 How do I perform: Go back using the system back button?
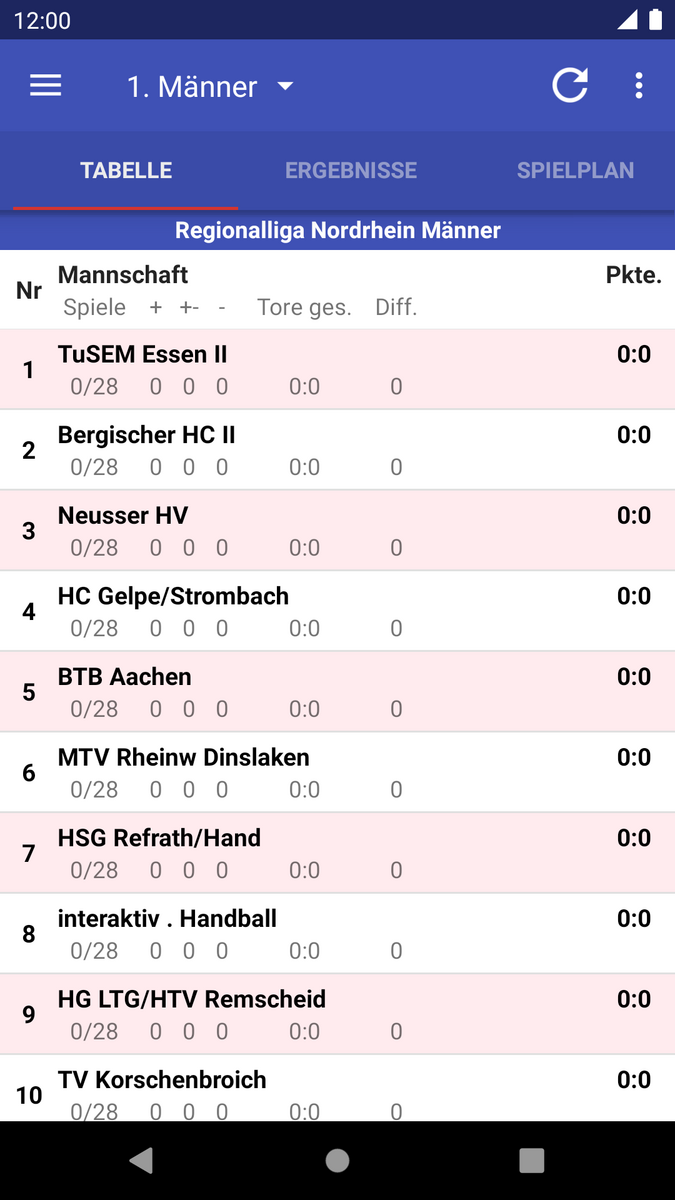coord(141,1160)
